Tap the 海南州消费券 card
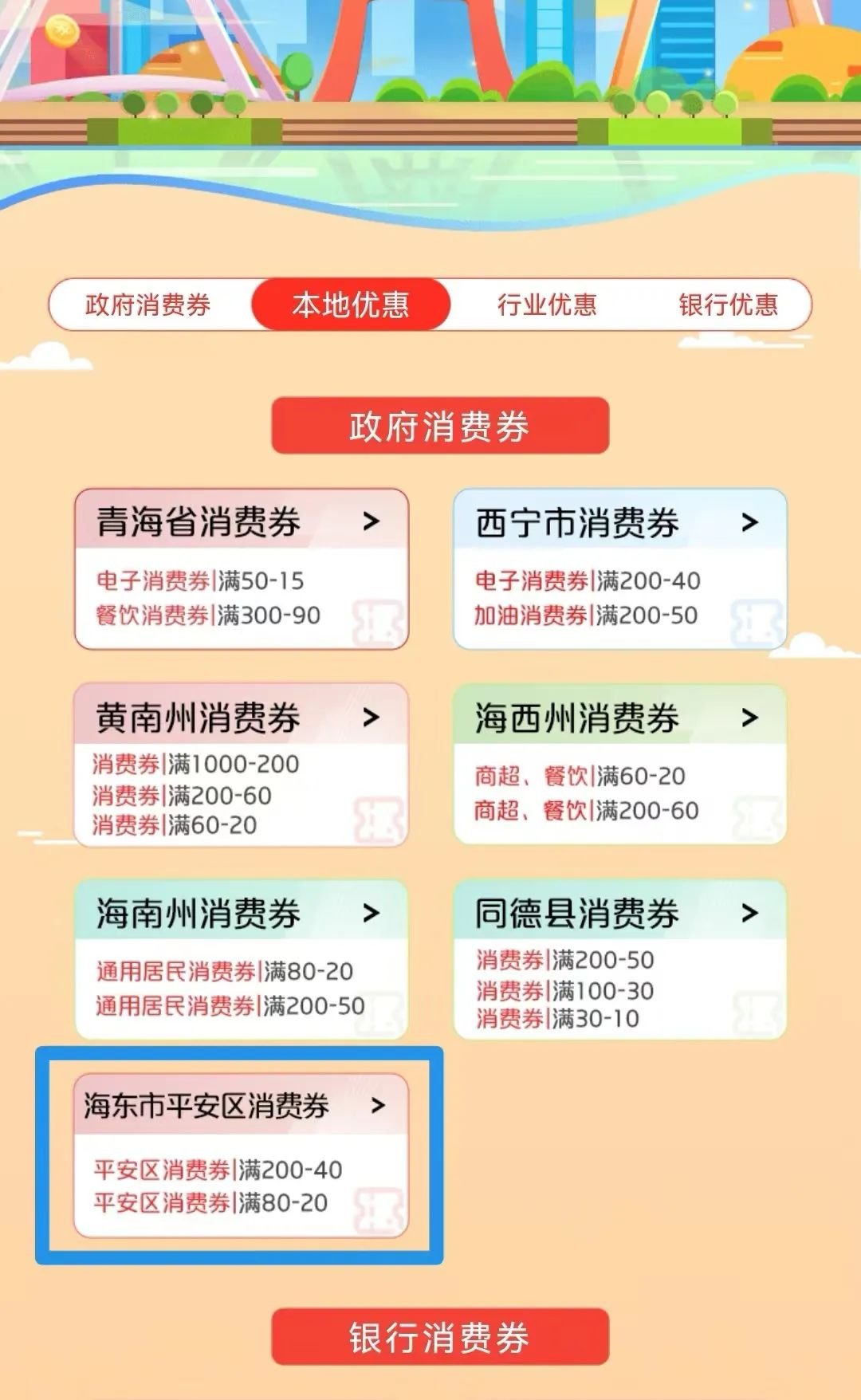The height and width of the screenshot is (1400, 861). click(241, 959)
